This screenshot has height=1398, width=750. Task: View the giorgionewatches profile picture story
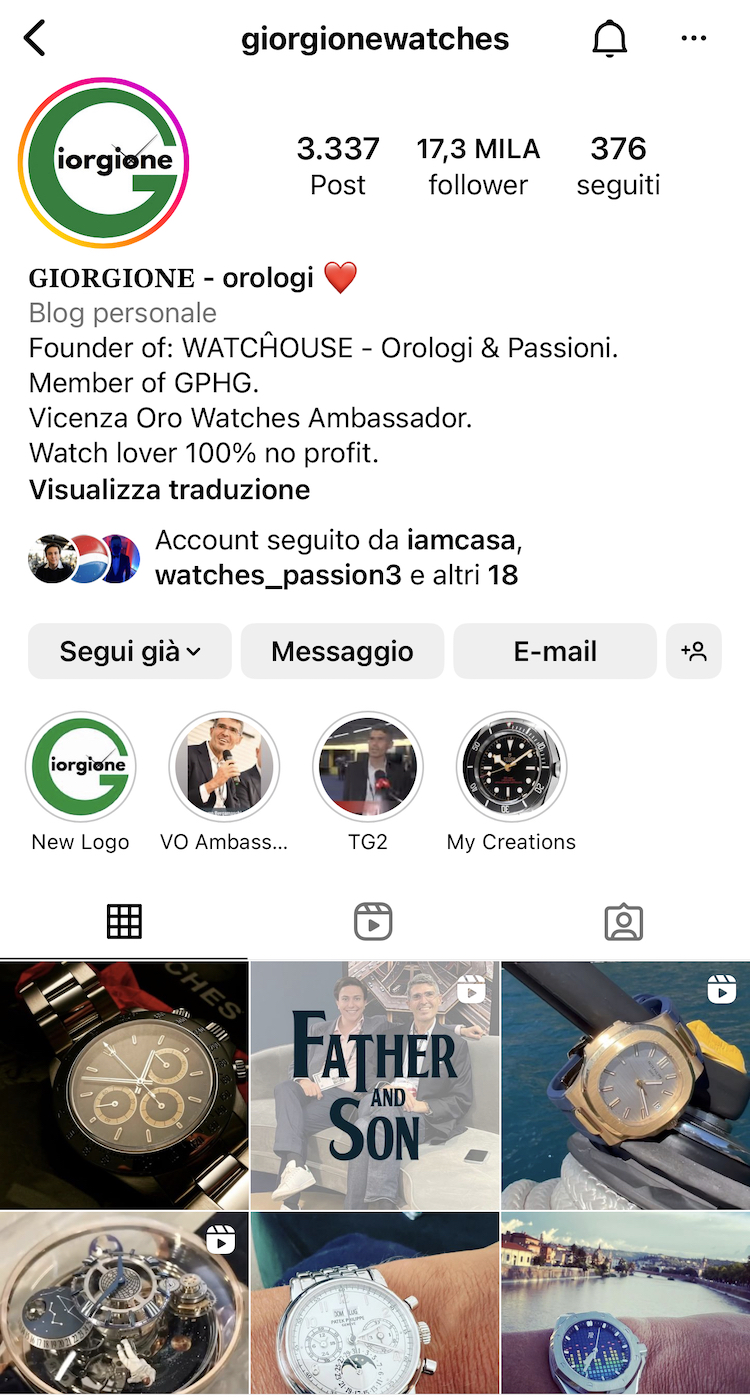point(103,163)
